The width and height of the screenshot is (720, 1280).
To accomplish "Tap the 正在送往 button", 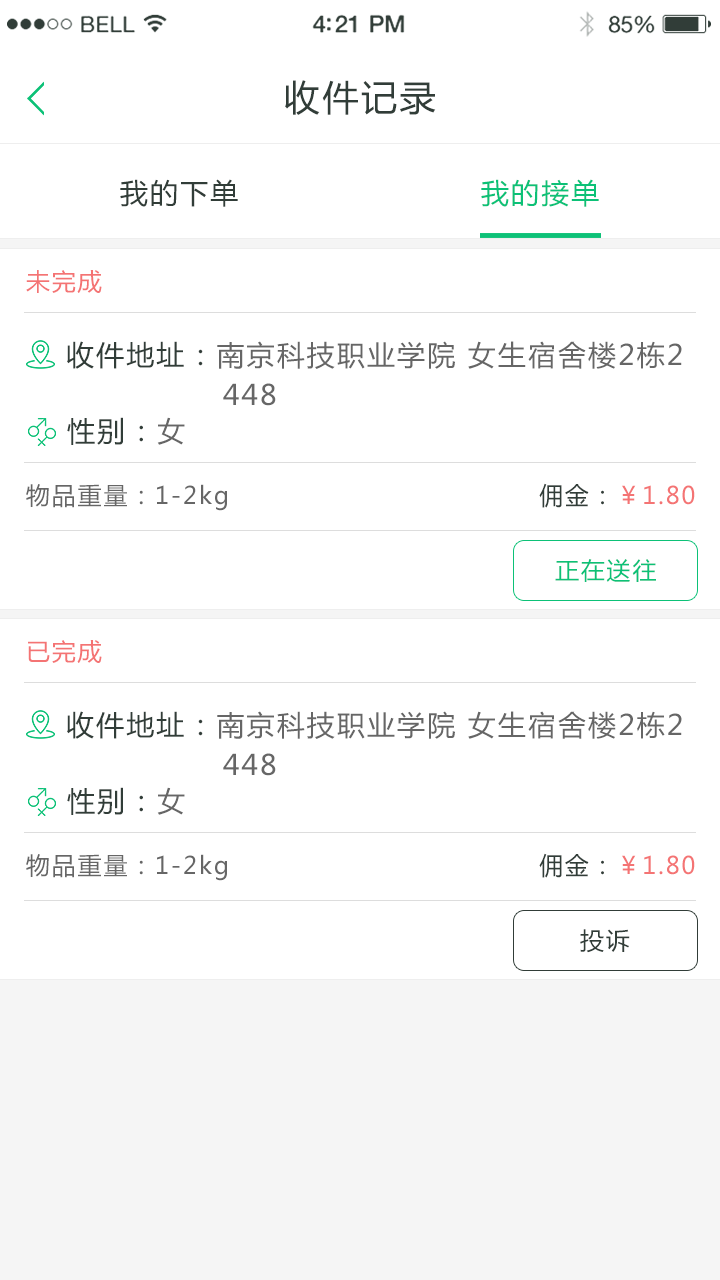I will coord(605,570).
